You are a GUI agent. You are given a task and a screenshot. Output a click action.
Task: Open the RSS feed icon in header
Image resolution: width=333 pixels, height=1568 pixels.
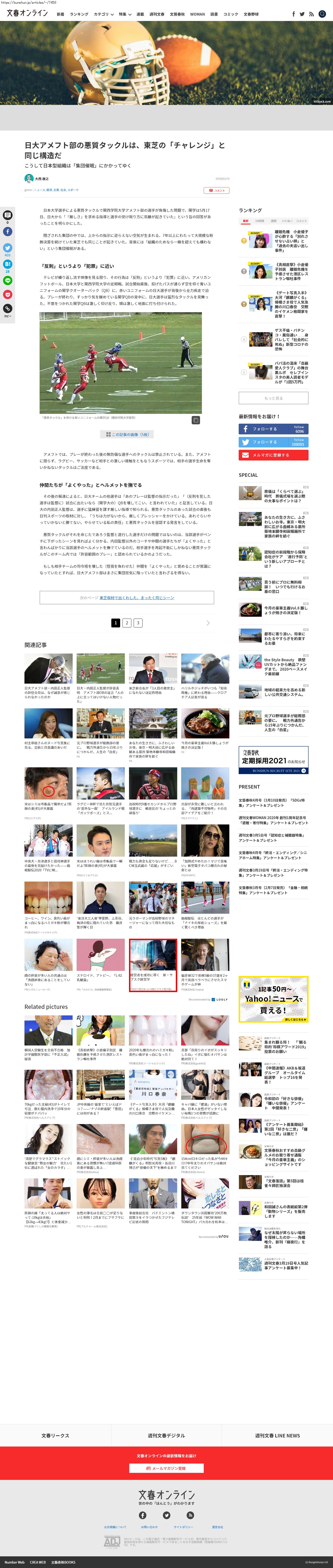click(x=311, y=13)
